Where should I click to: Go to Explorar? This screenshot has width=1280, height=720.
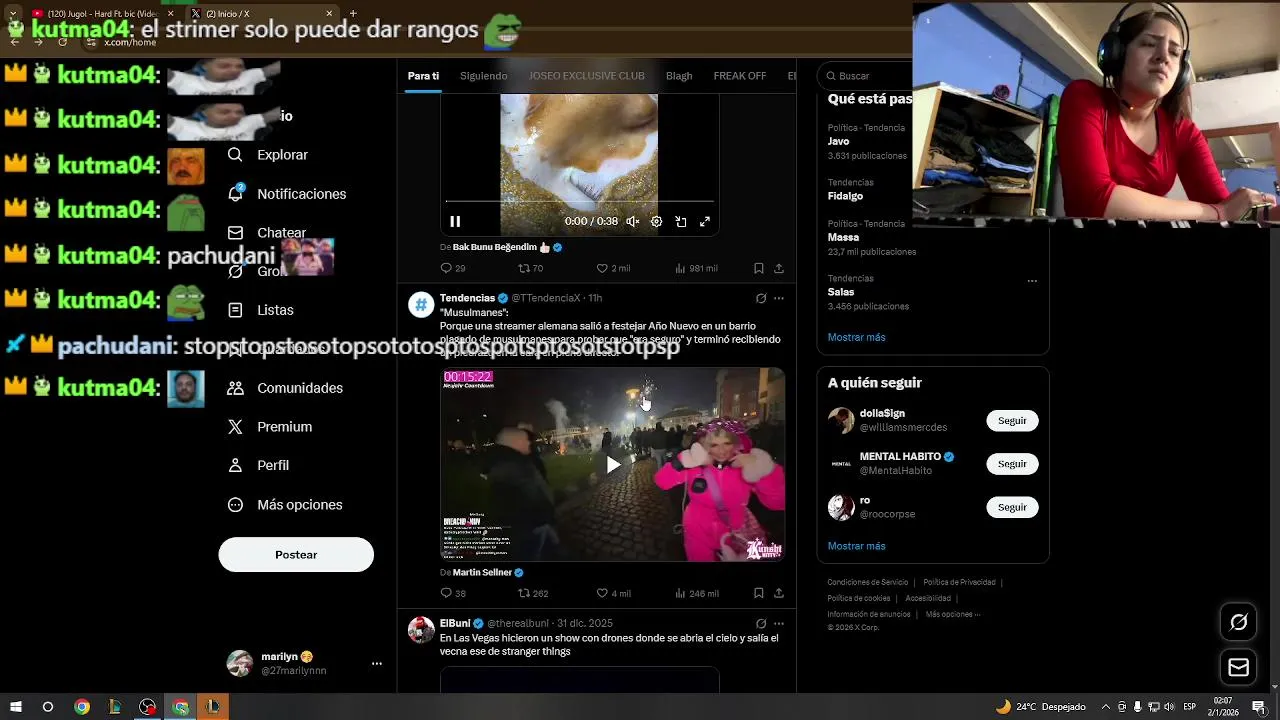(x=282, y=155)
